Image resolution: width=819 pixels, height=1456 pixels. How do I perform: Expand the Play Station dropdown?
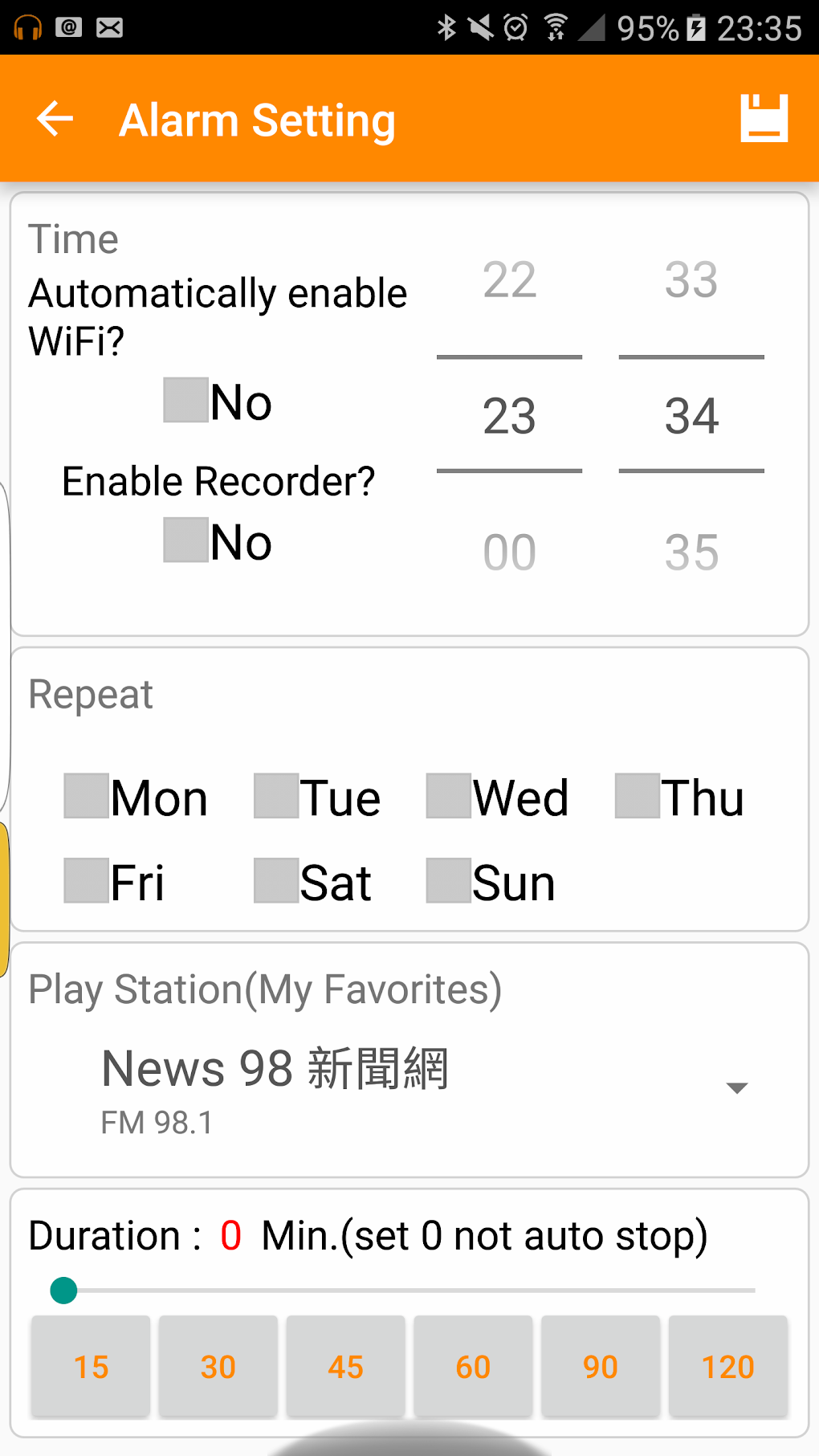point(736,1087)
